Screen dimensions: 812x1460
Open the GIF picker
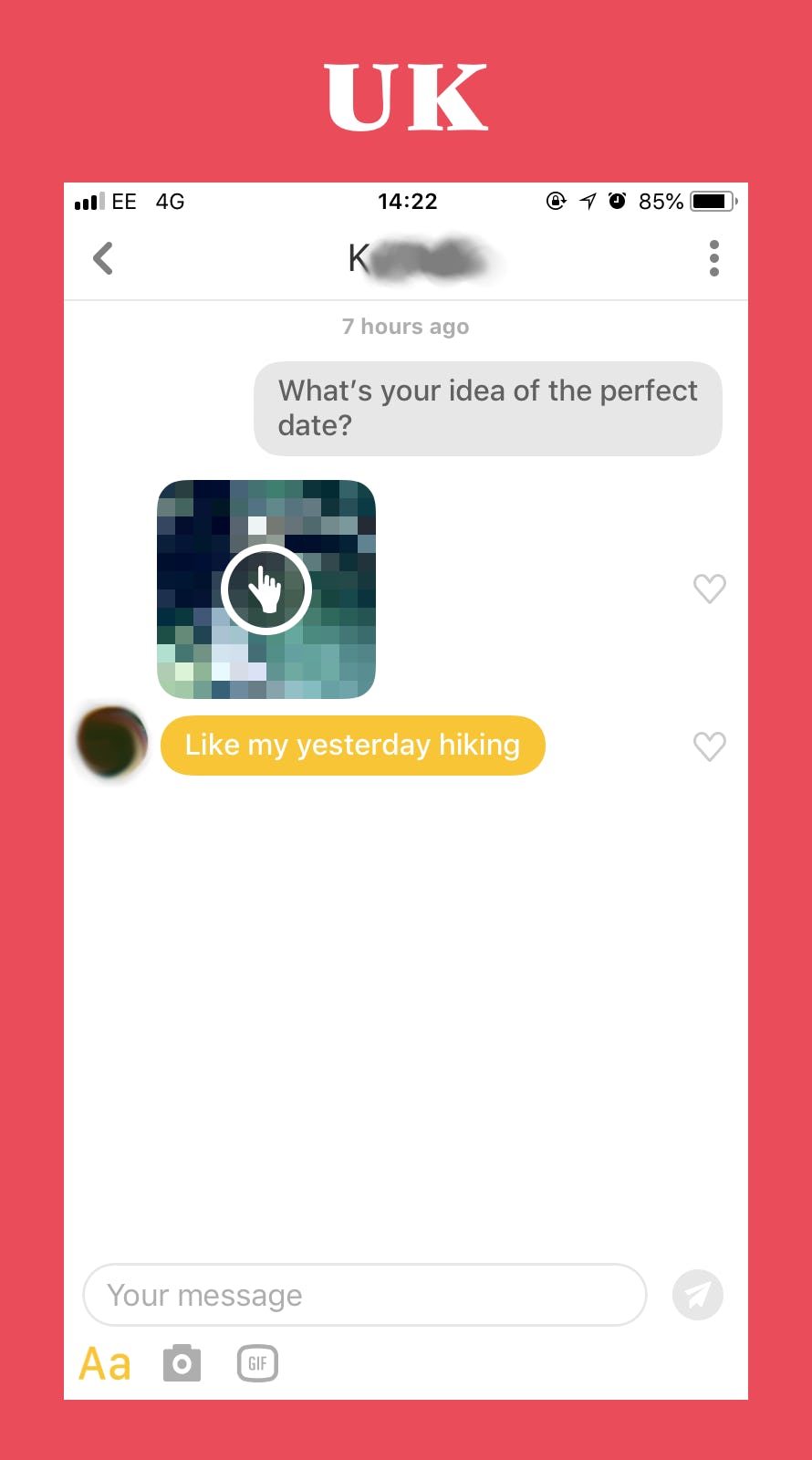(257, 1363)
